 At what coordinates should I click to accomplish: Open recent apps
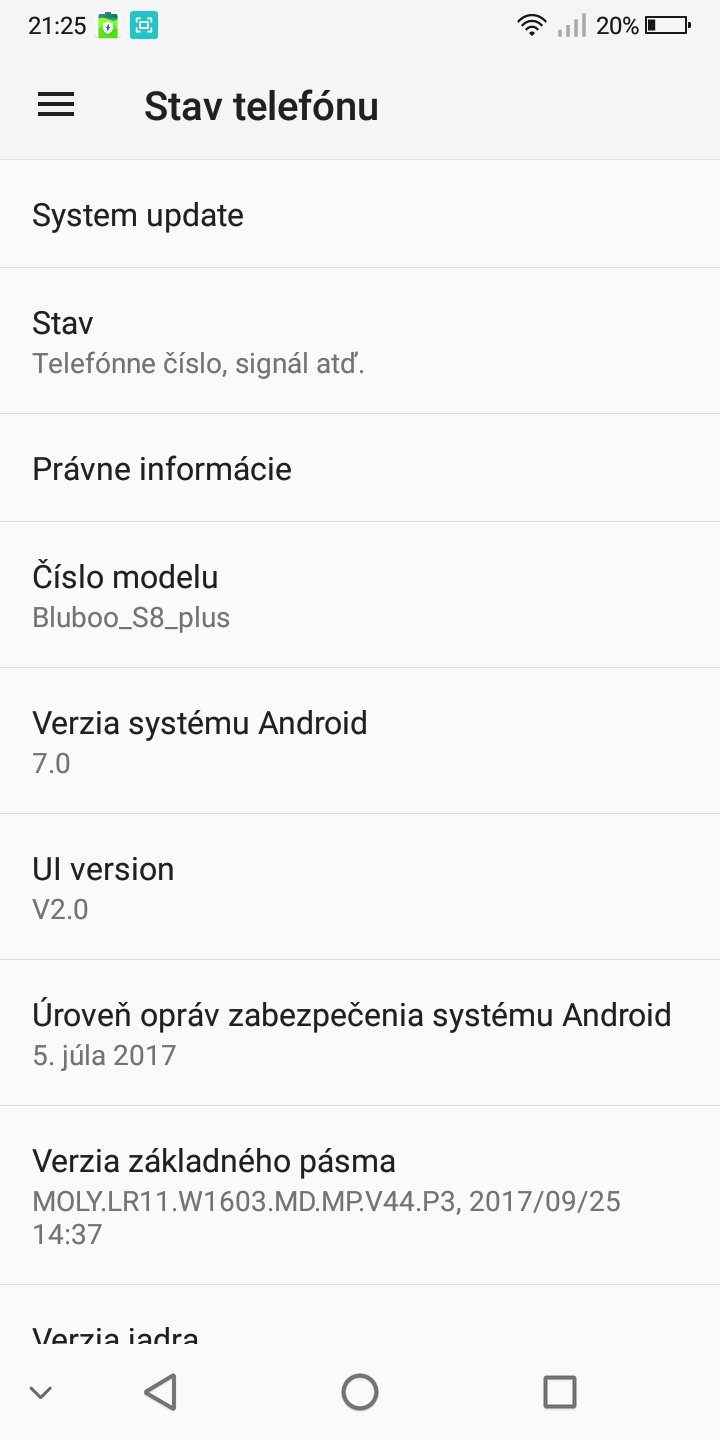coord(559,1391)
